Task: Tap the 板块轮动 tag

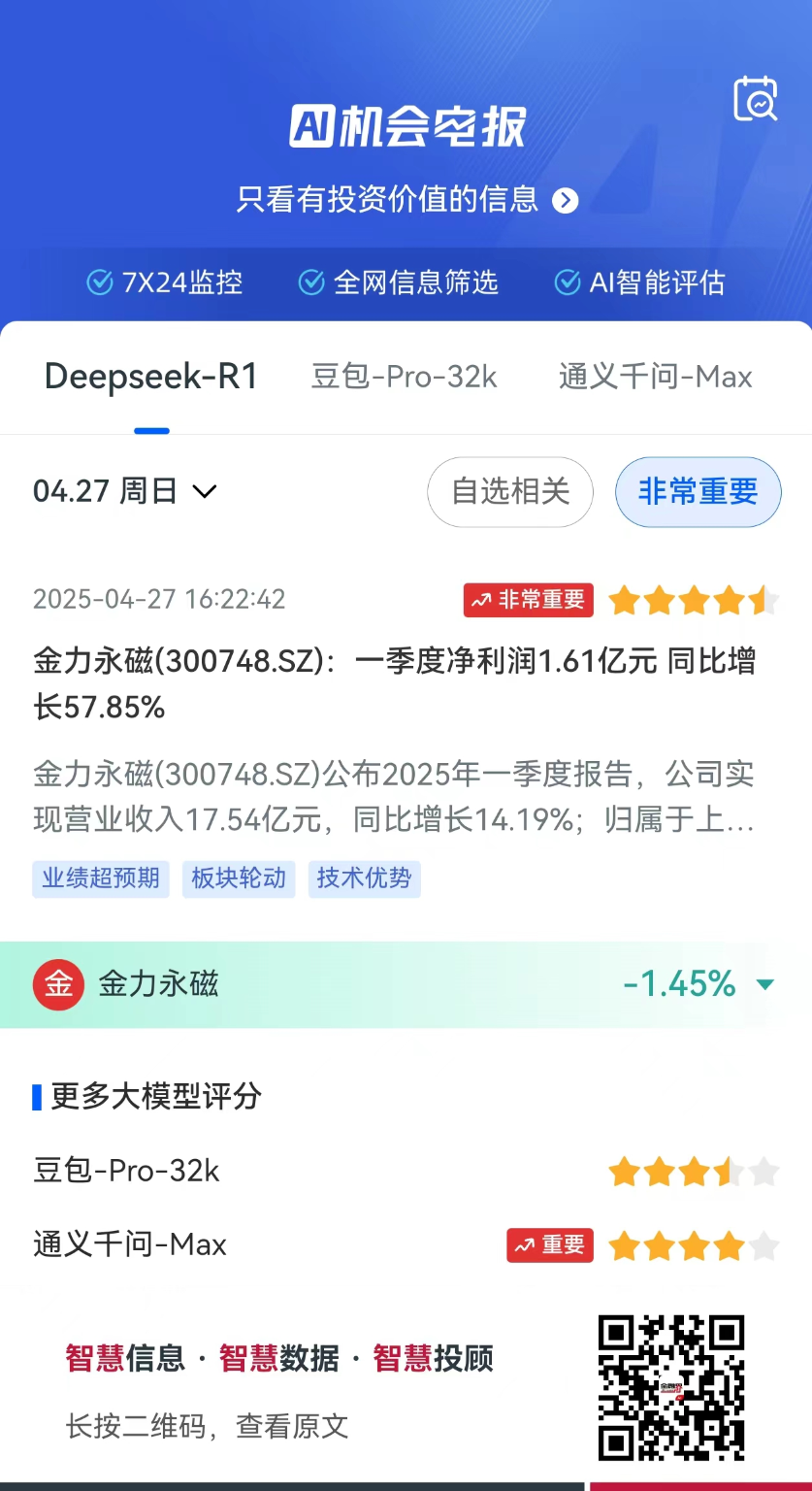Action: (x=239, y=878)
